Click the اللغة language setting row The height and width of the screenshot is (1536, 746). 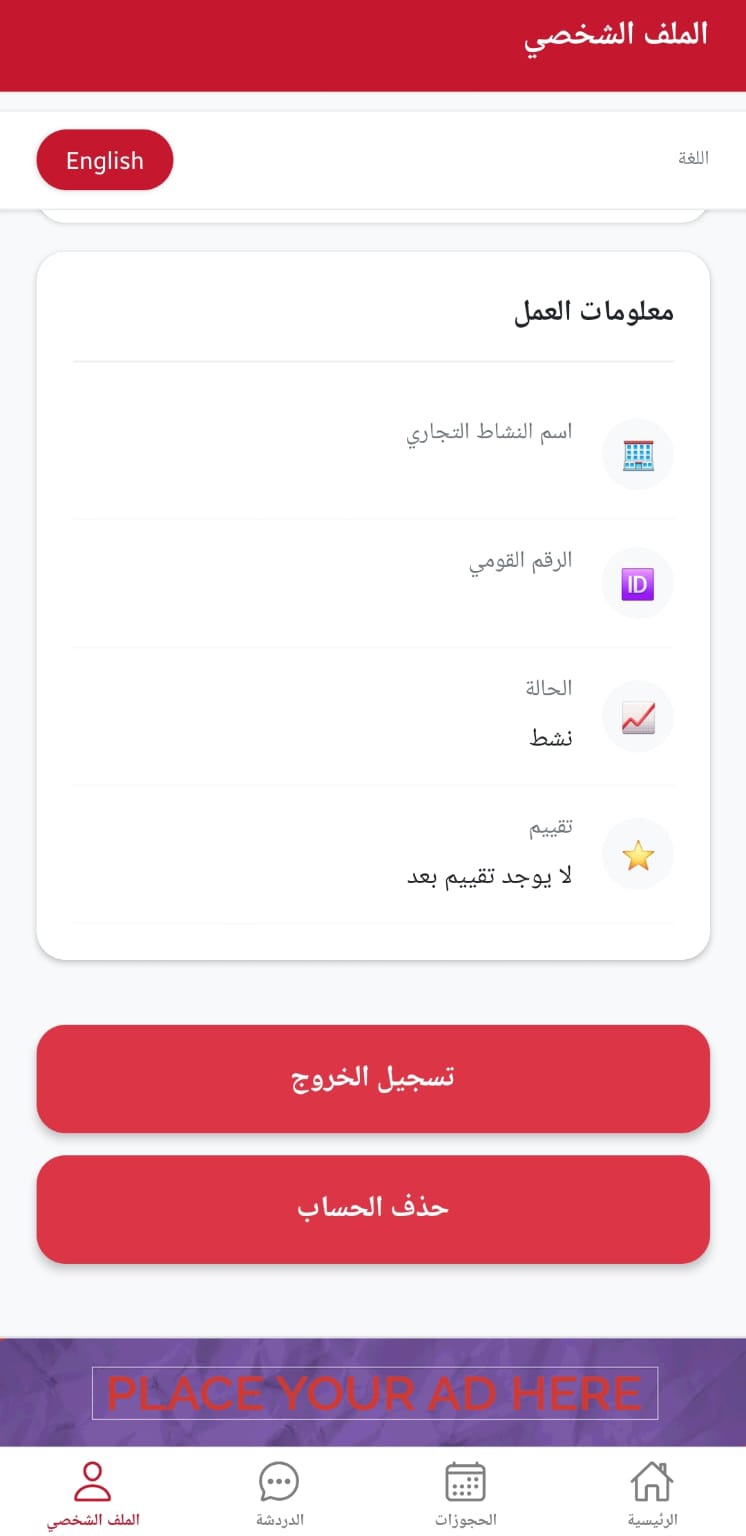(694, 157)
